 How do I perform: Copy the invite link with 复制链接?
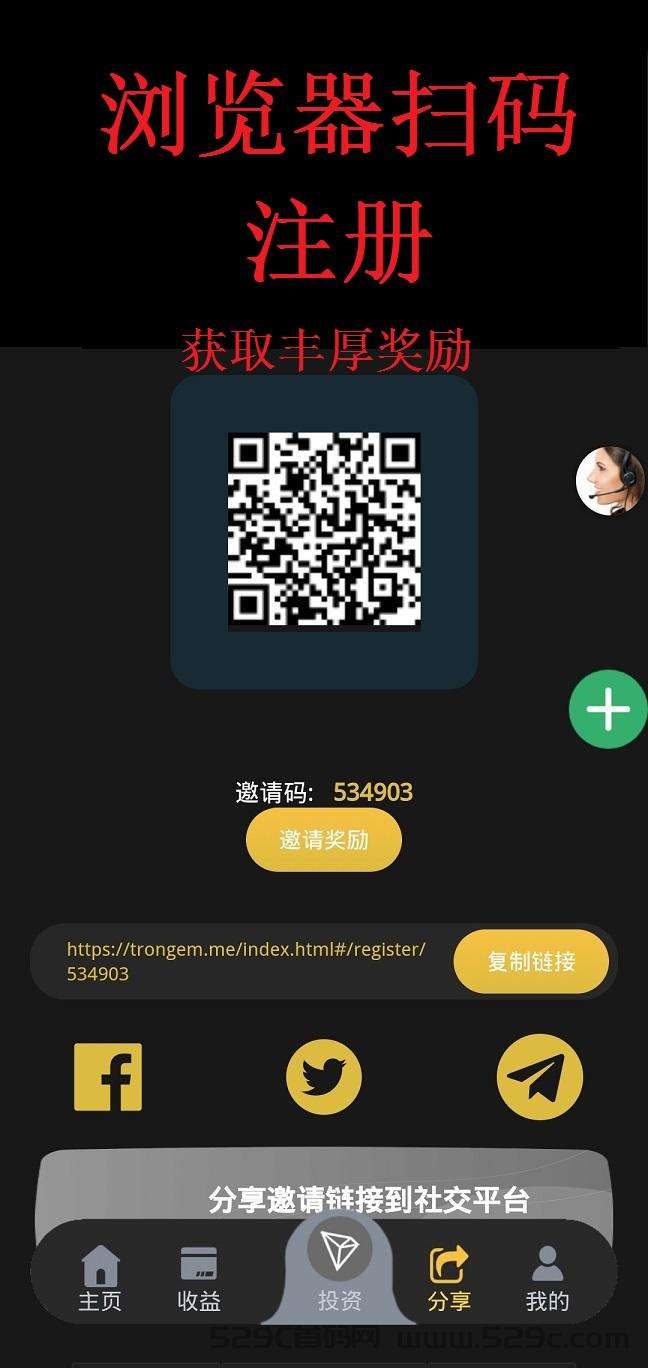click(531, 962)
